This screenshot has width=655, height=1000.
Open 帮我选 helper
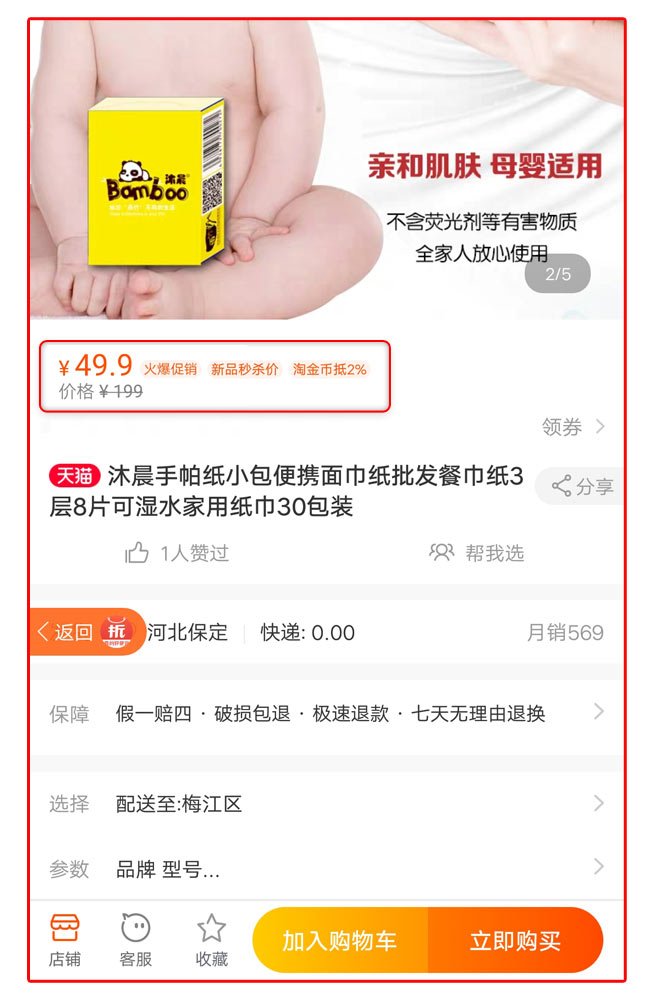pos(476,553)
